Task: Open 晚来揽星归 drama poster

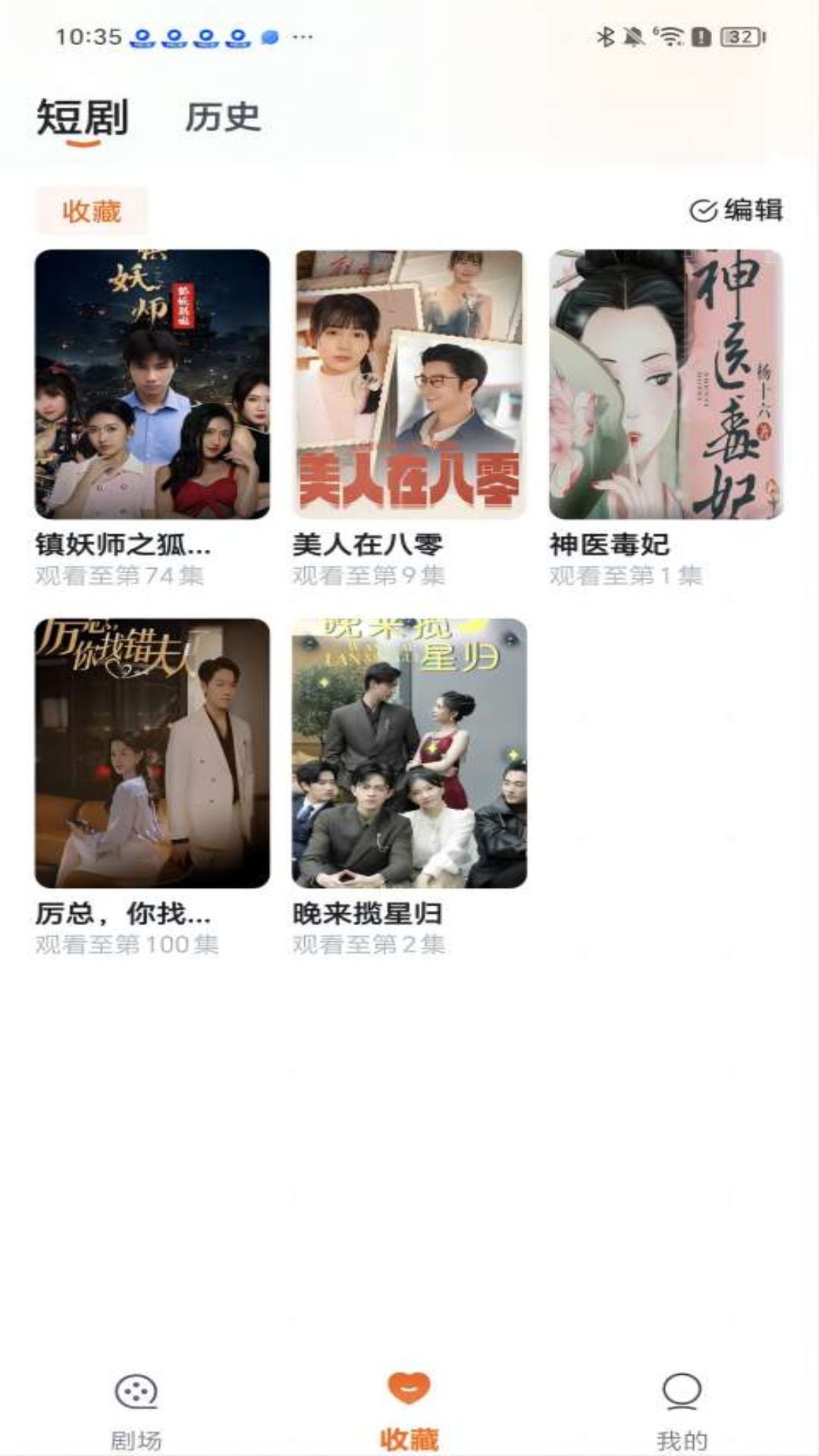Action: [x=408, y=751]
